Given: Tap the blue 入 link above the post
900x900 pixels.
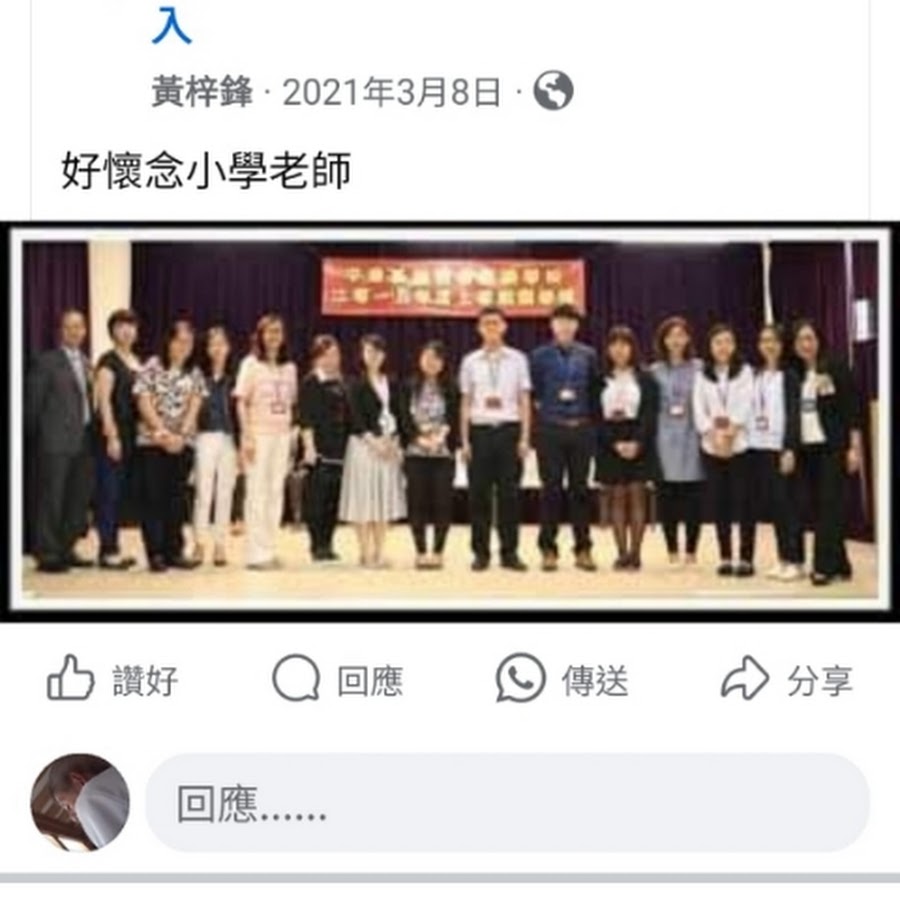Looking at the screenshot, I should (171, 26).
